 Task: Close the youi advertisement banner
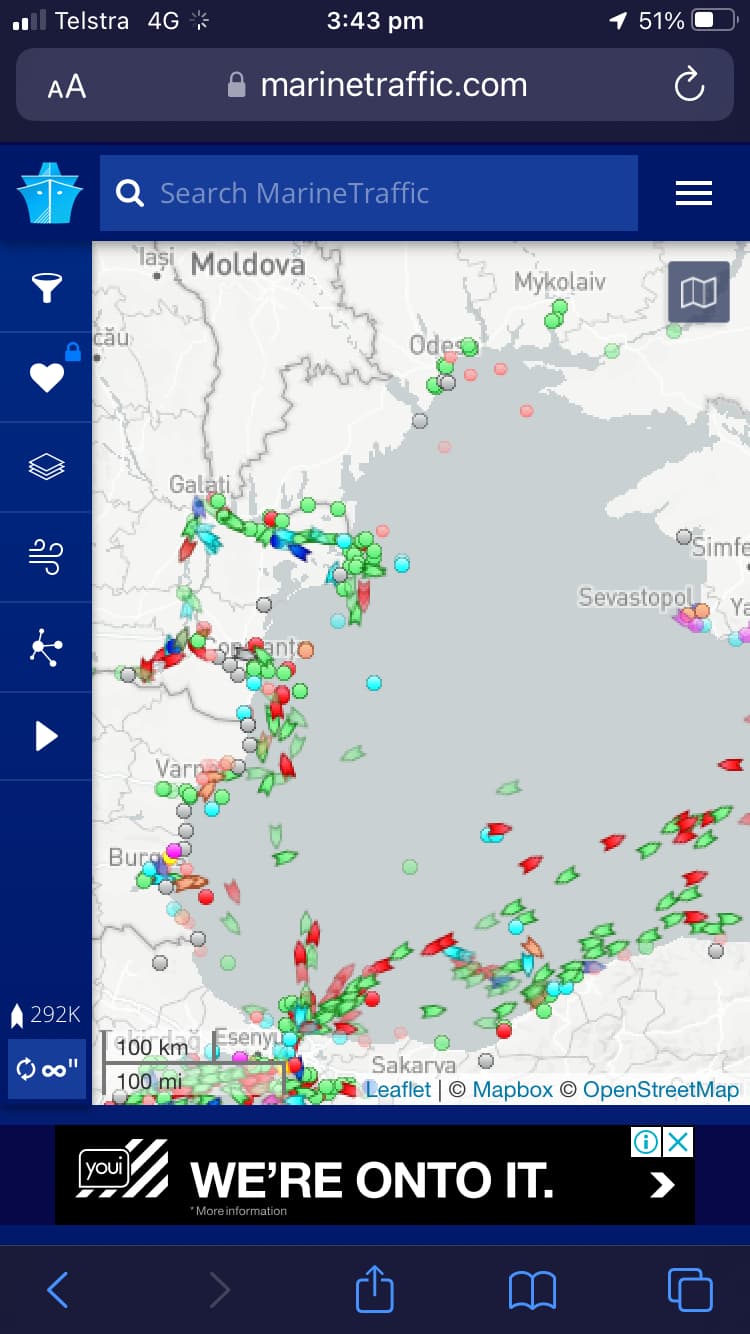(679, 1141)
